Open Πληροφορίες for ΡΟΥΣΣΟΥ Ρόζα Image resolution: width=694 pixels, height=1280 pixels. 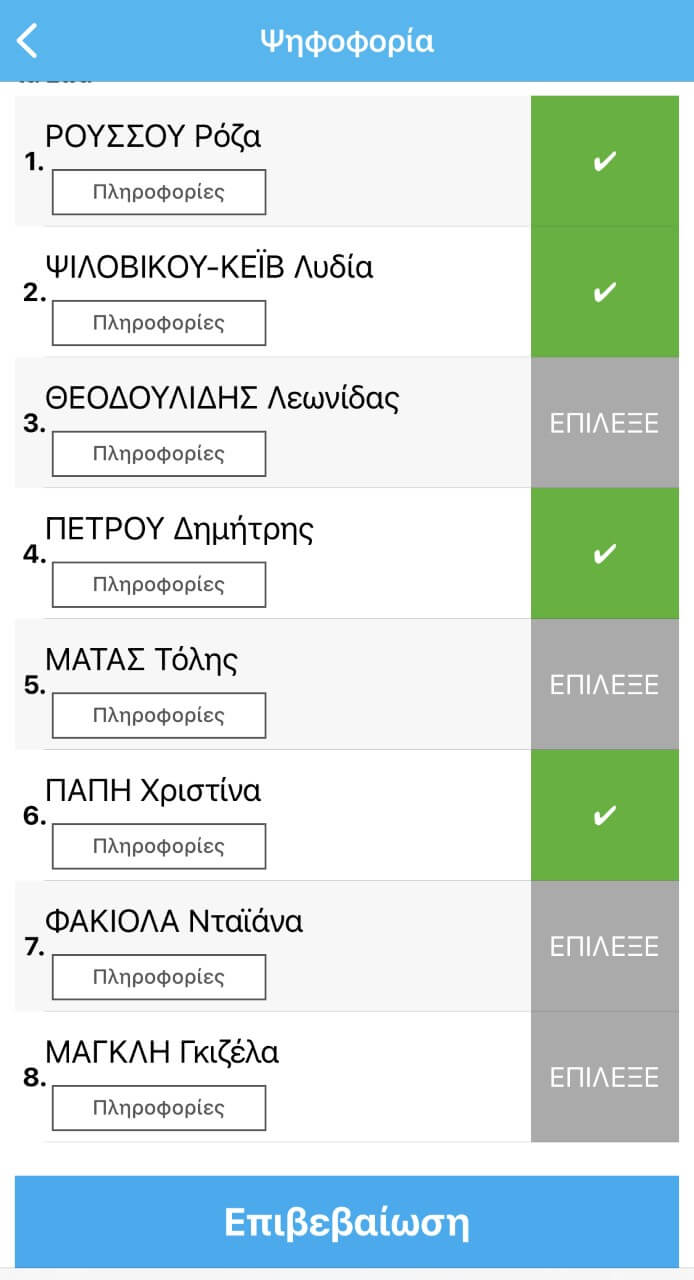point(159,192)
